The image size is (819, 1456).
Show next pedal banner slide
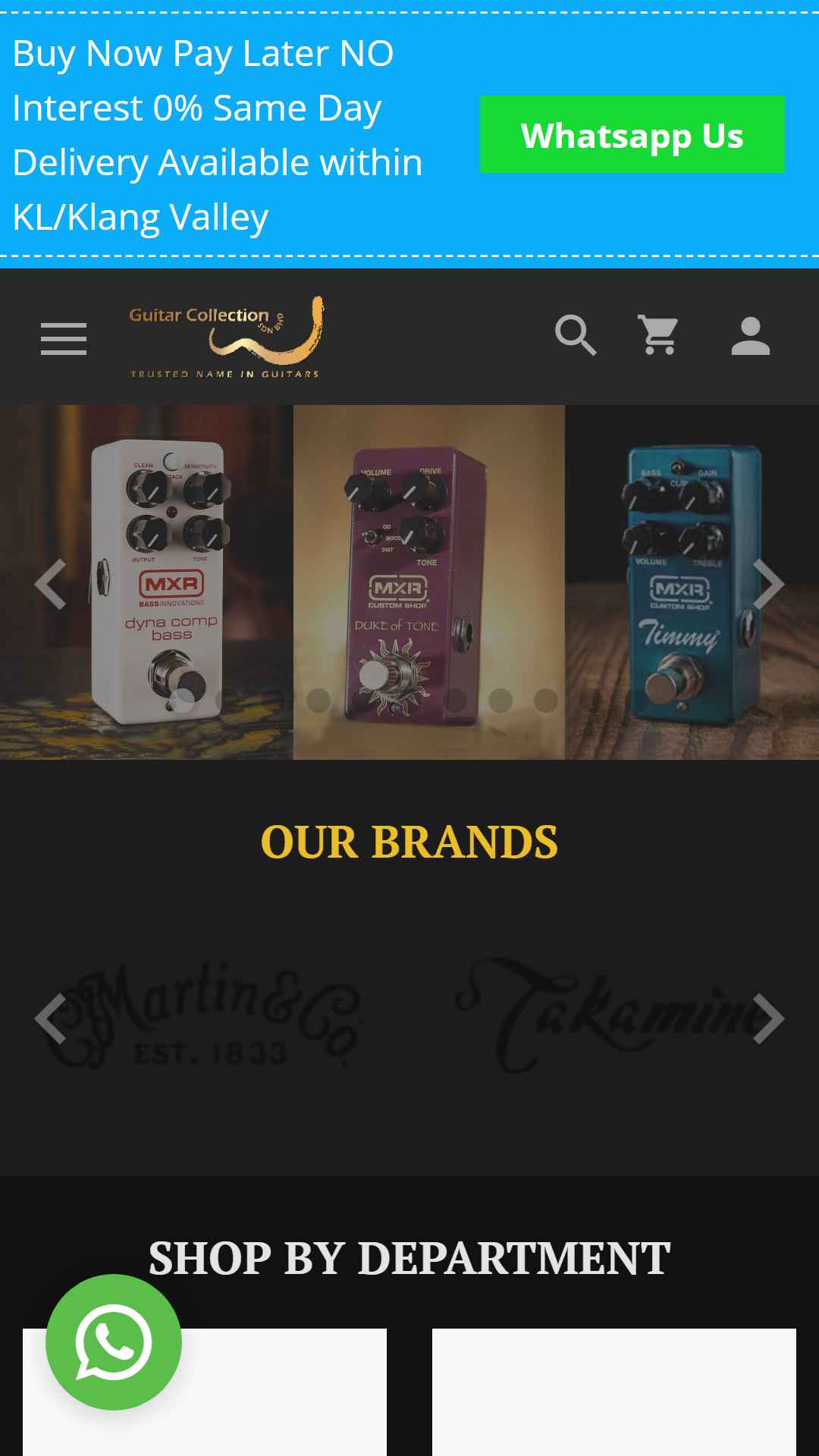(768, 584)
